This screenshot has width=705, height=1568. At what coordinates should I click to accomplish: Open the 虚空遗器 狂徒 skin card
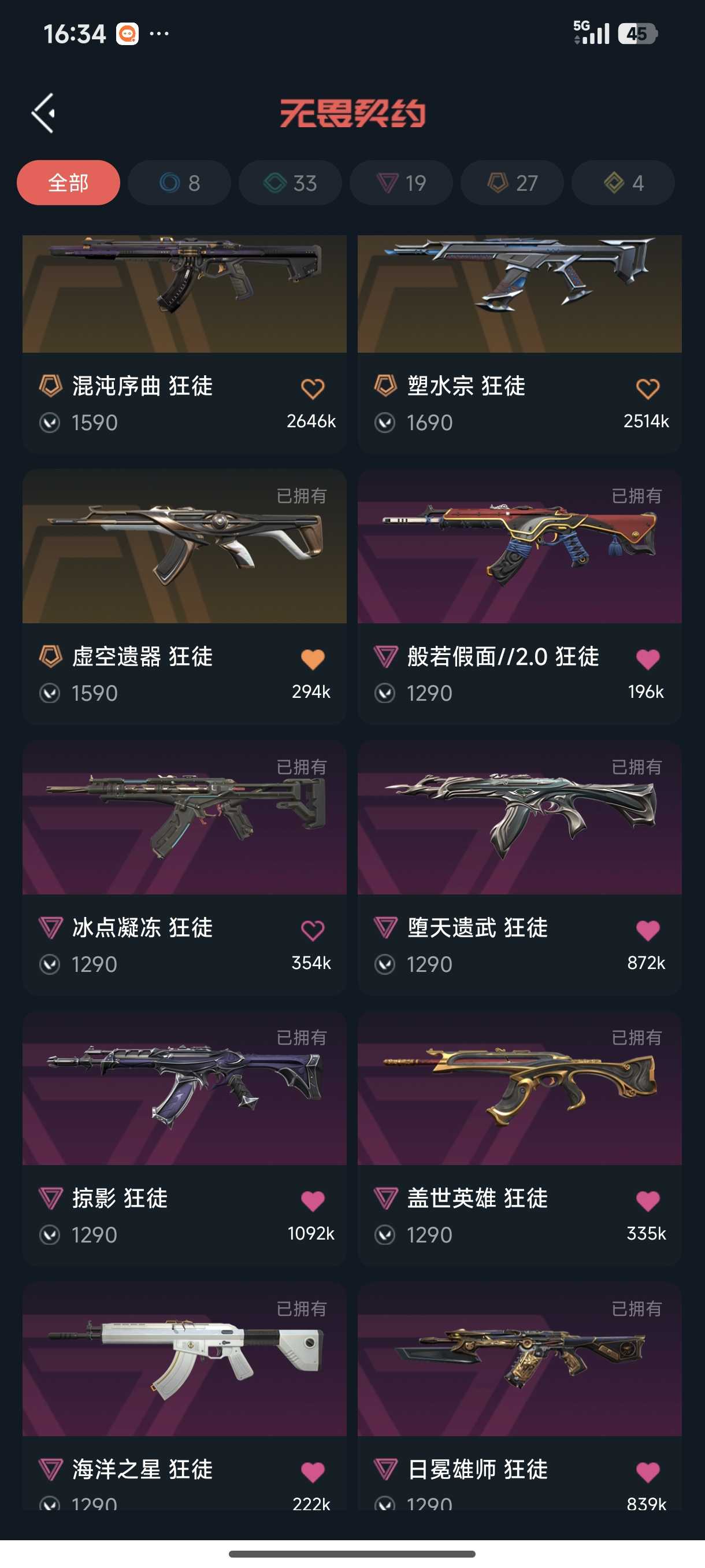[184, 597]
